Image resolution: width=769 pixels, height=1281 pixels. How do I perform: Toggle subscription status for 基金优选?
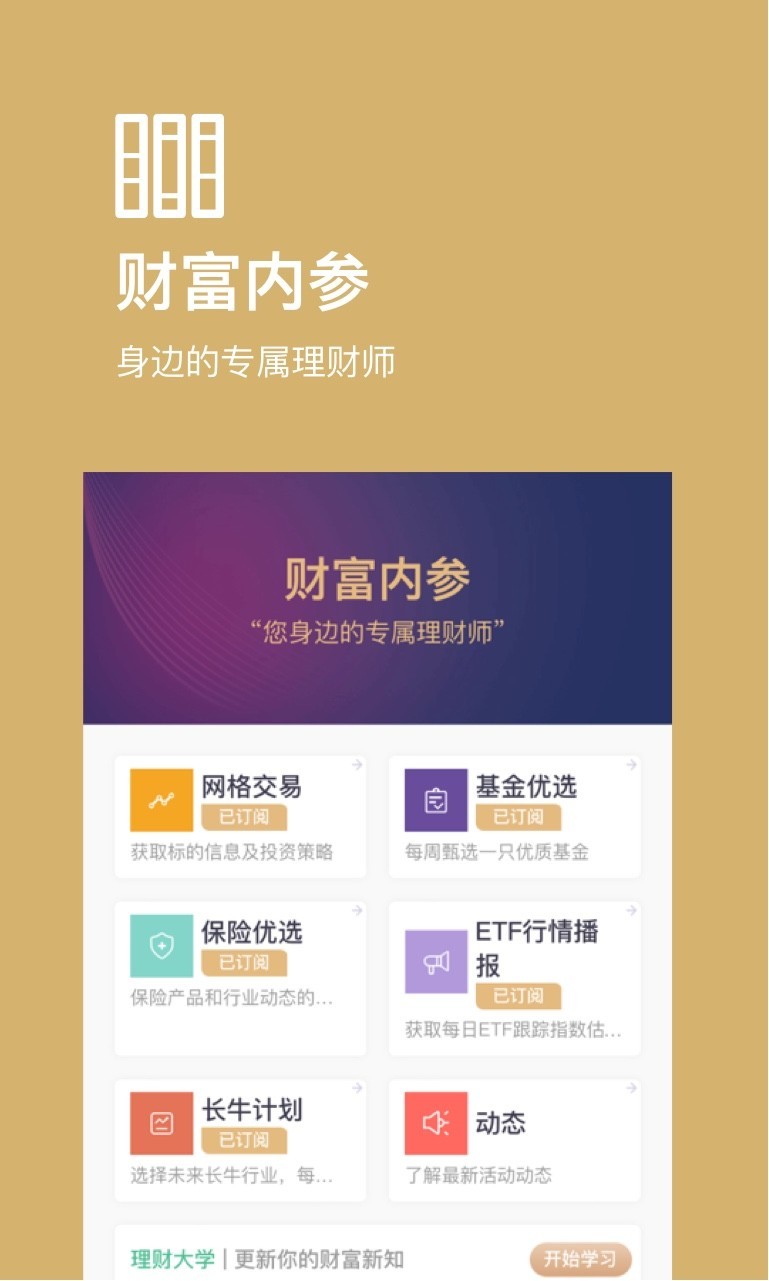[x=520, y=818]
